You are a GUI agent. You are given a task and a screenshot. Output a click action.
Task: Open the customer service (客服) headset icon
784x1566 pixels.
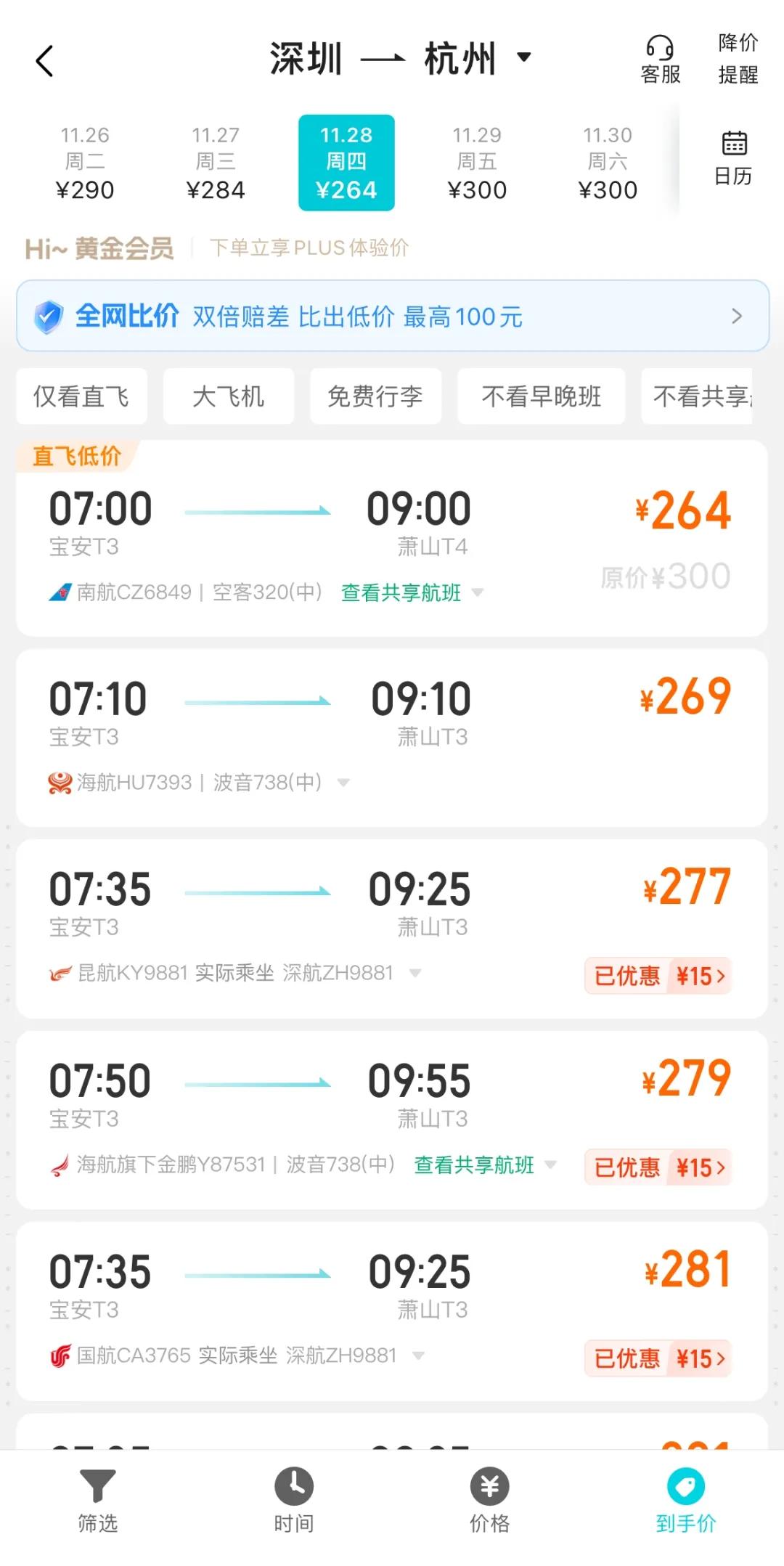(x=659, y=49)
